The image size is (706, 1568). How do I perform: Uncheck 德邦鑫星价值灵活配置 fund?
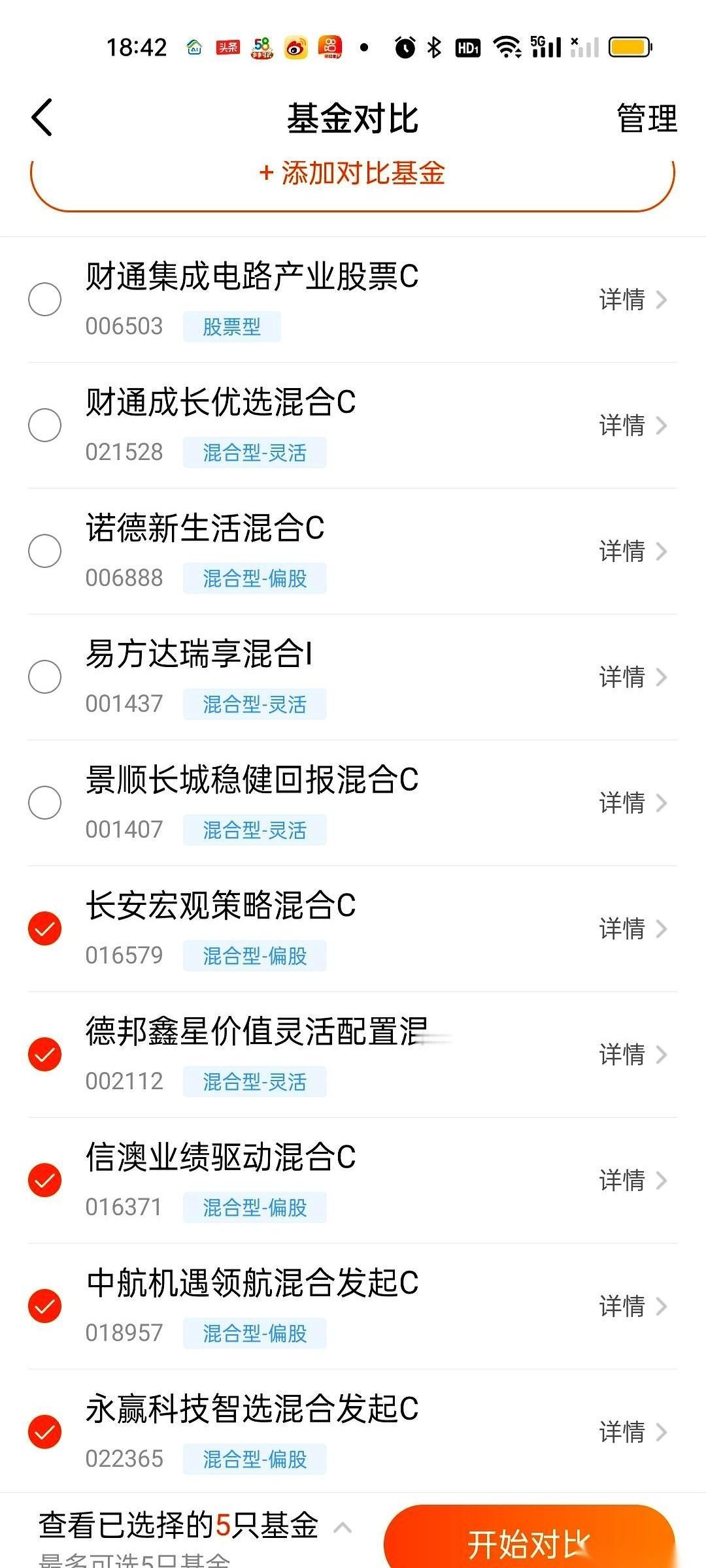(x=45, y=1054)
